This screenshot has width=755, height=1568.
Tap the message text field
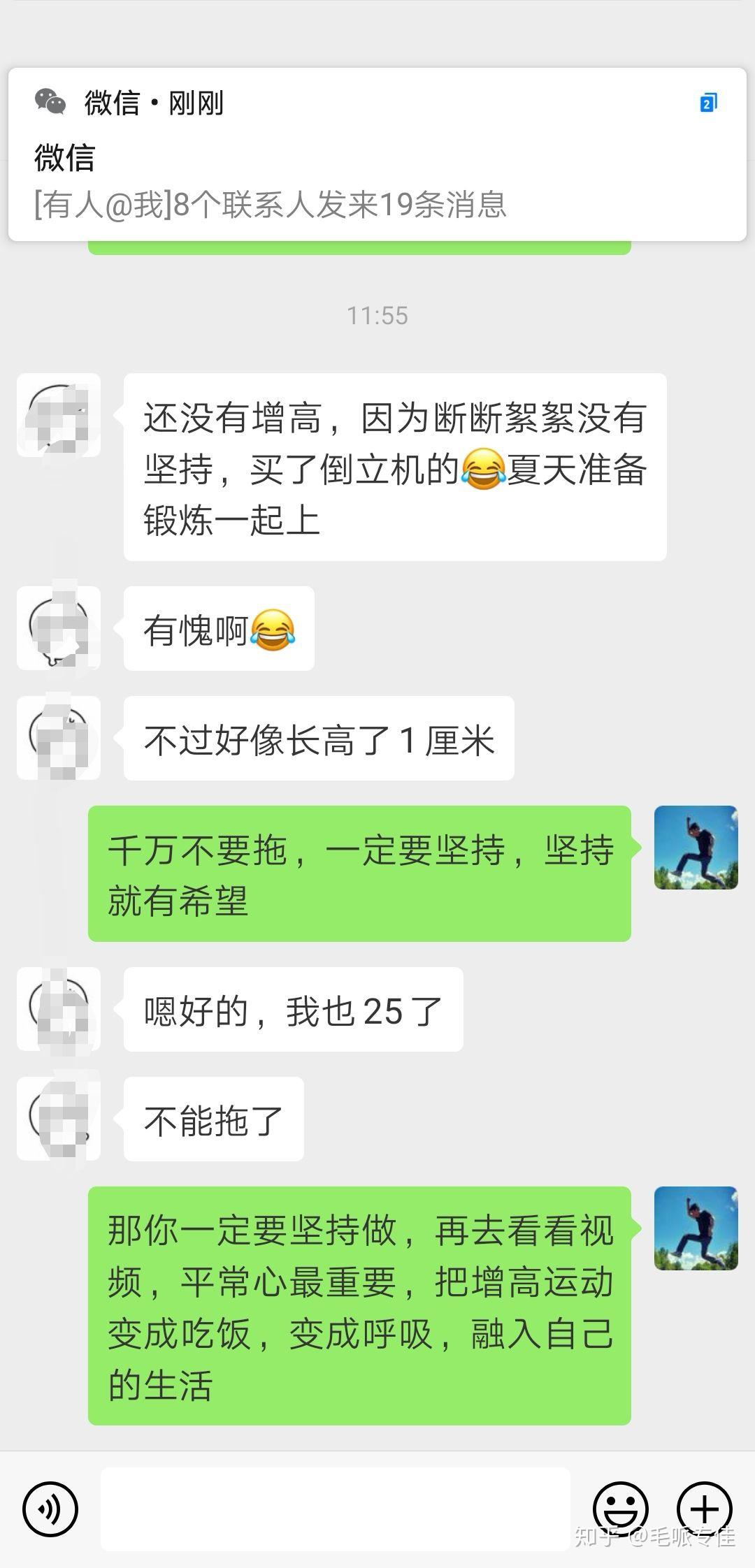[x=336, y=1509]
